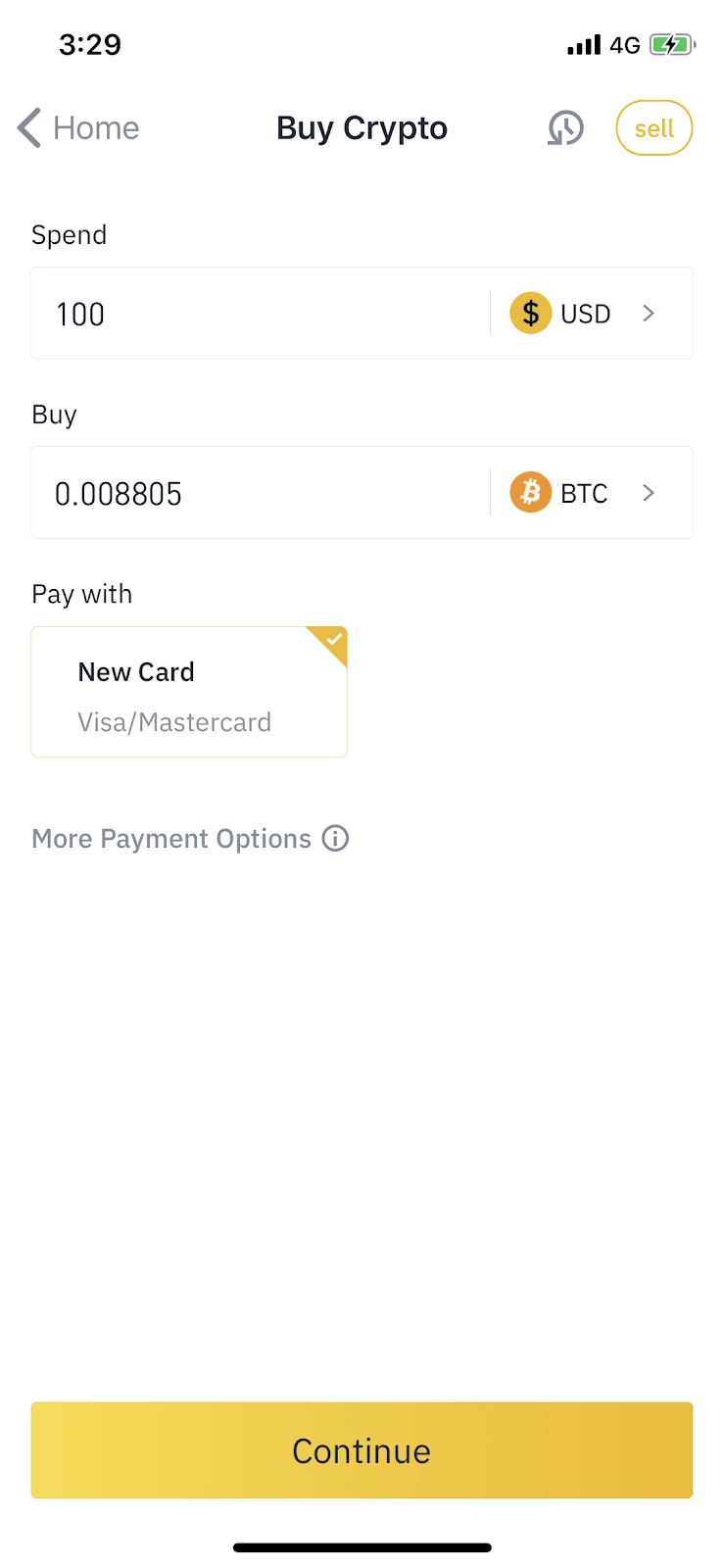Viewport: 724px width, 1568px height.
Task: Continue with the purchase
Action: 362,1450
